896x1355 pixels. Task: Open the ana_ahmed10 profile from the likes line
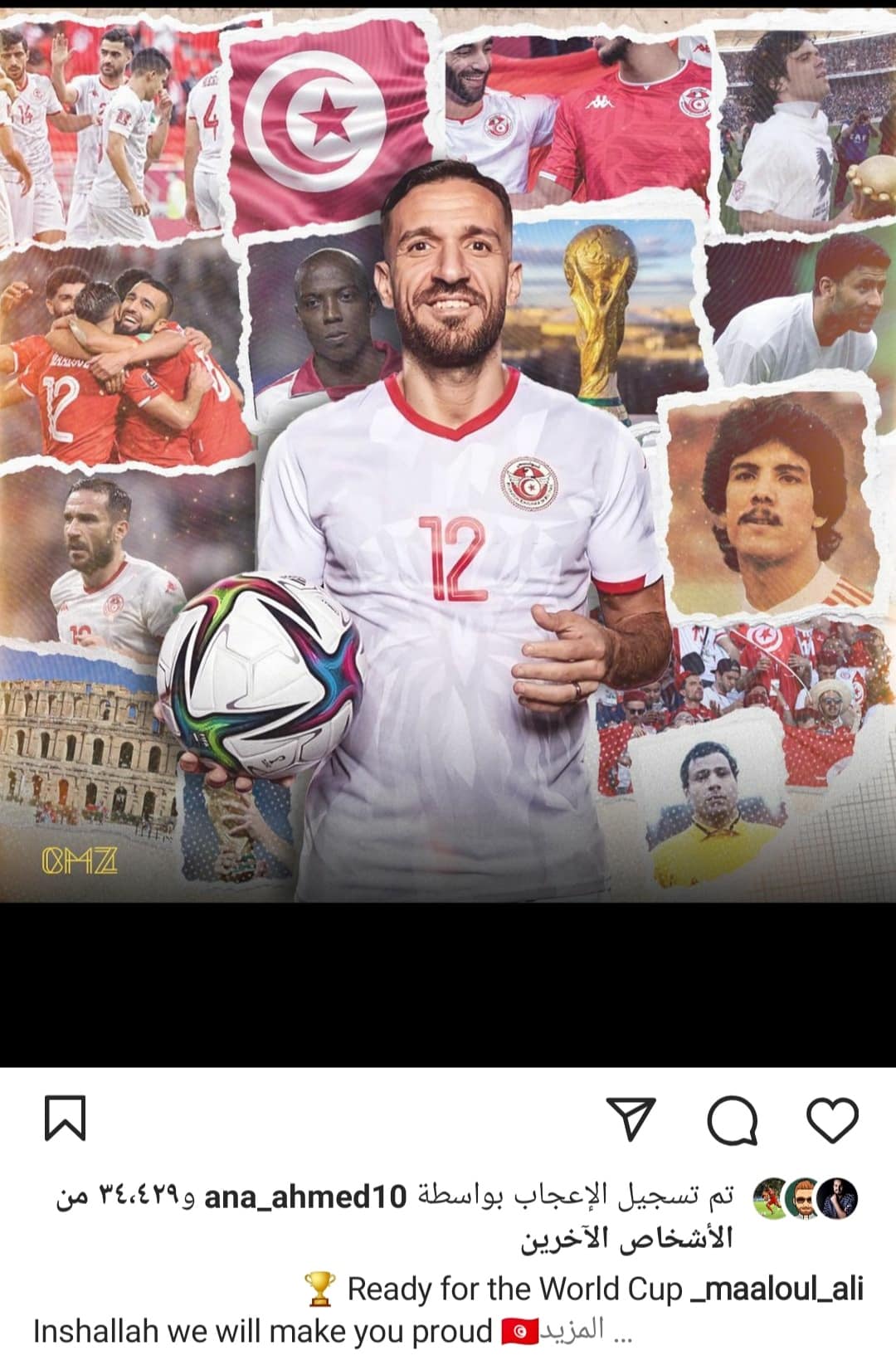tap(305, 1197)
